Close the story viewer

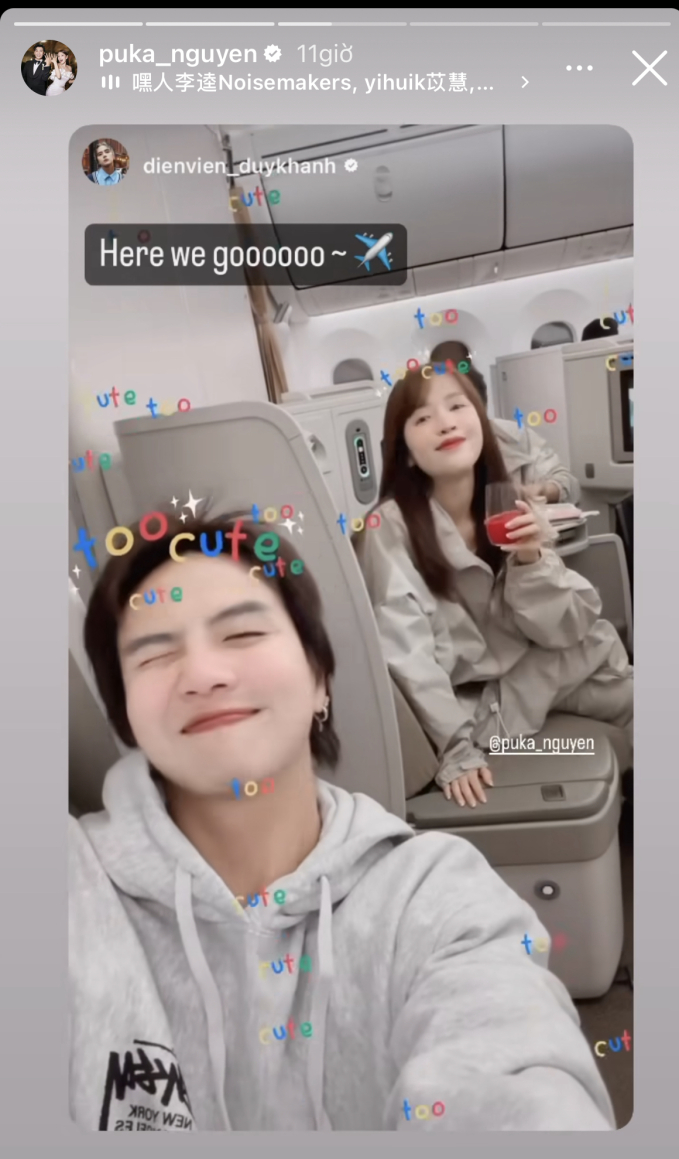point(649,68)
